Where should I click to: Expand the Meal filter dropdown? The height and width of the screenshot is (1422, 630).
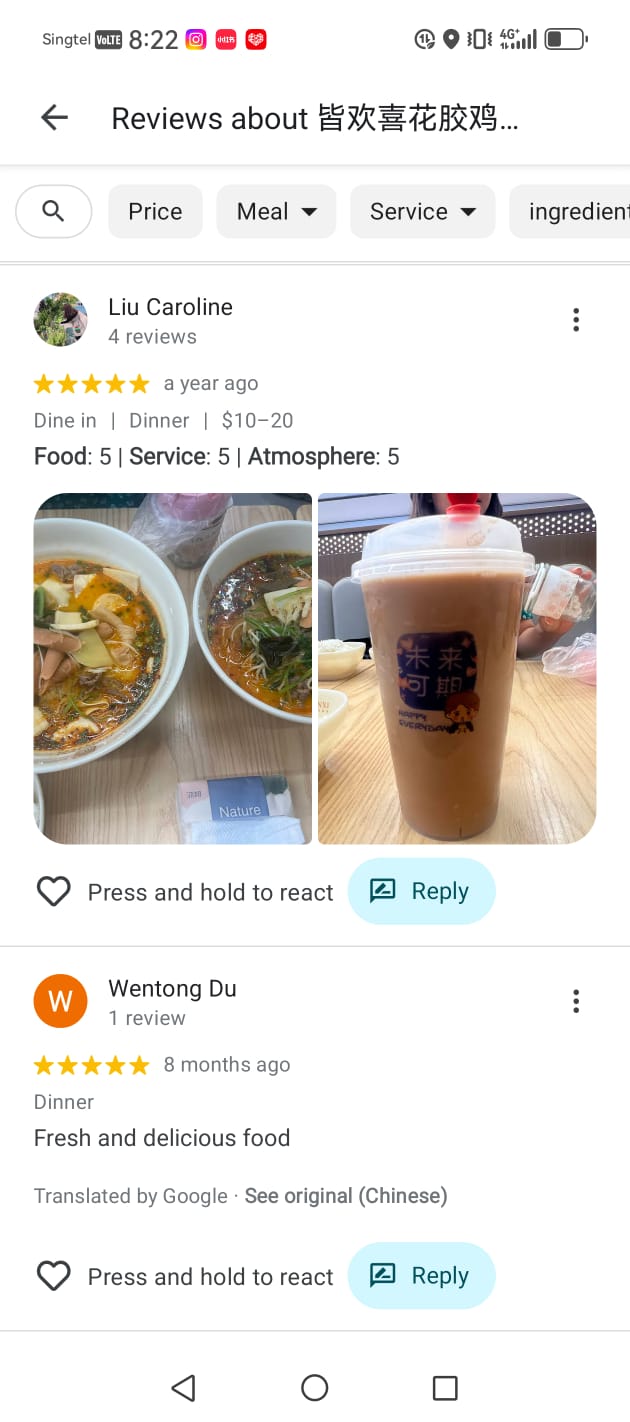(276, 211)
